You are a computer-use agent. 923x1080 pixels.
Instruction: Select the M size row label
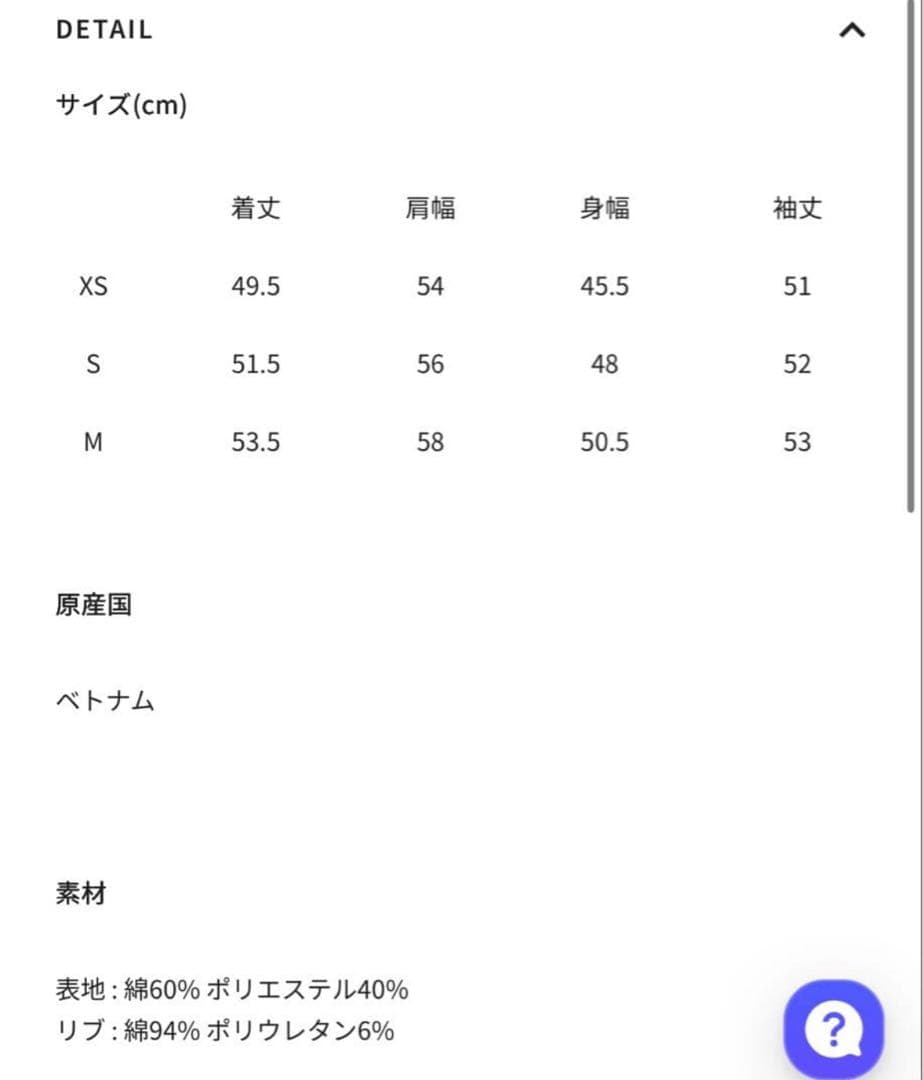92,442
